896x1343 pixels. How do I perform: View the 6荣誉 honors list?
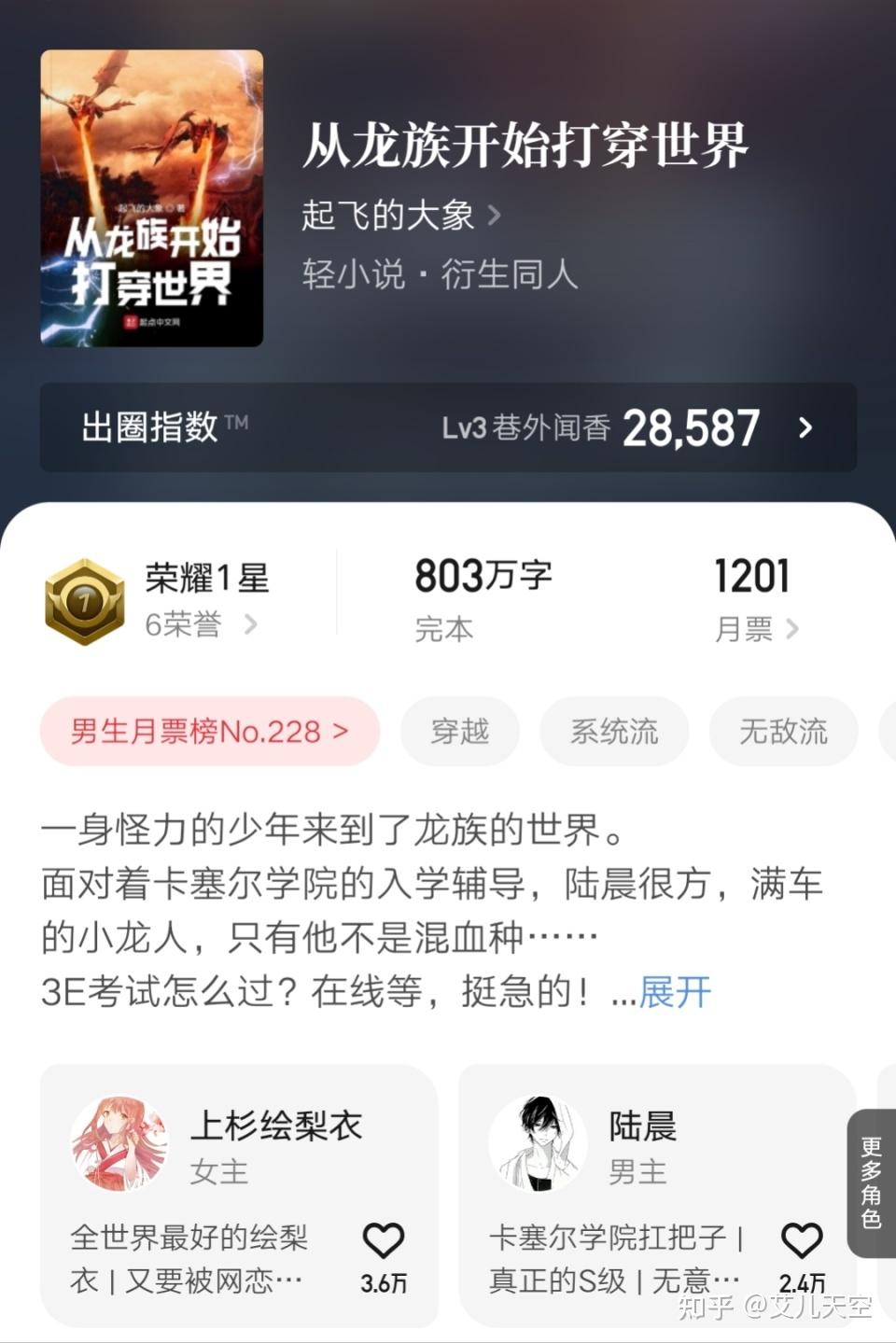(200, 624)
